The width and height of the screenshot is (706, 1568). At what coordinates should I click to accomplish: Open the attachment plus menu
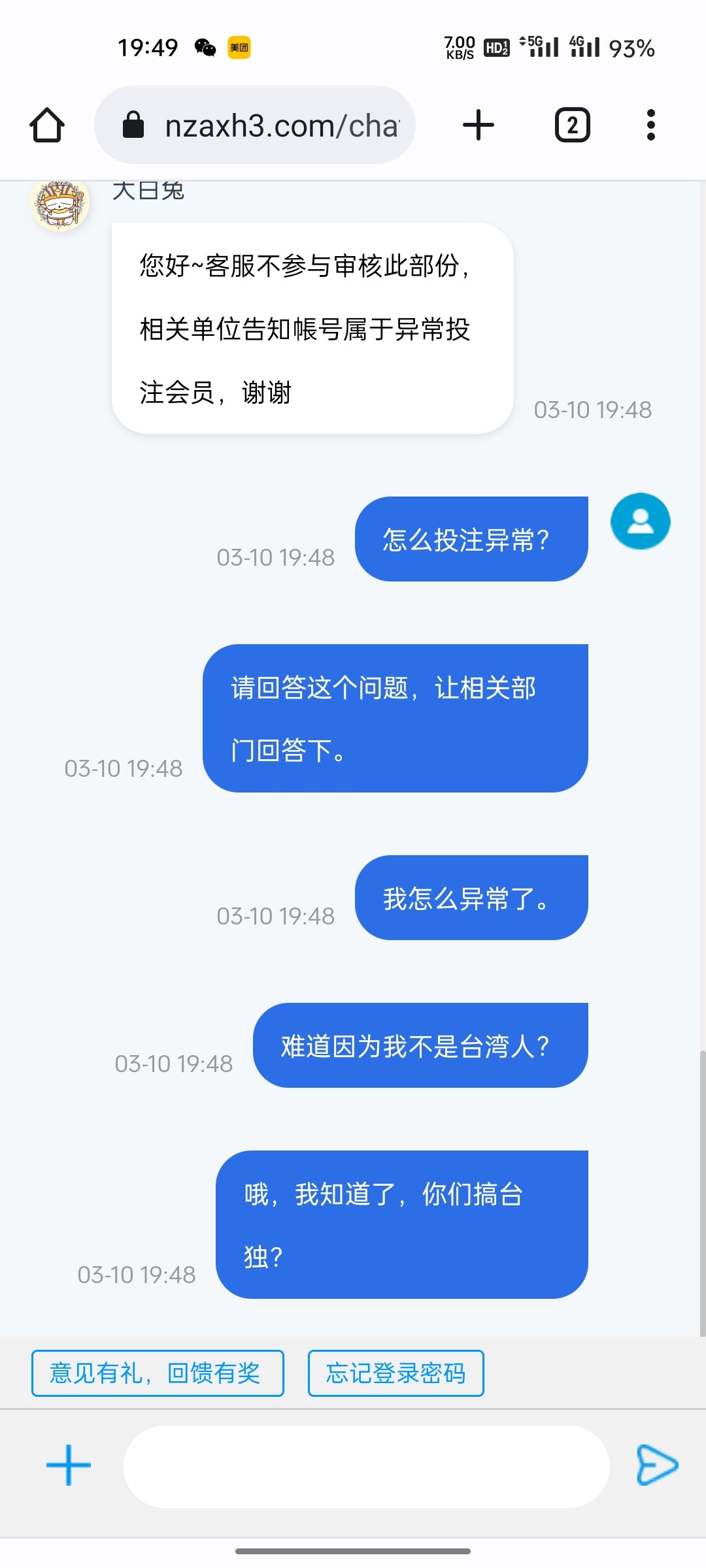pyautogui.click(x=69, y=1465)
